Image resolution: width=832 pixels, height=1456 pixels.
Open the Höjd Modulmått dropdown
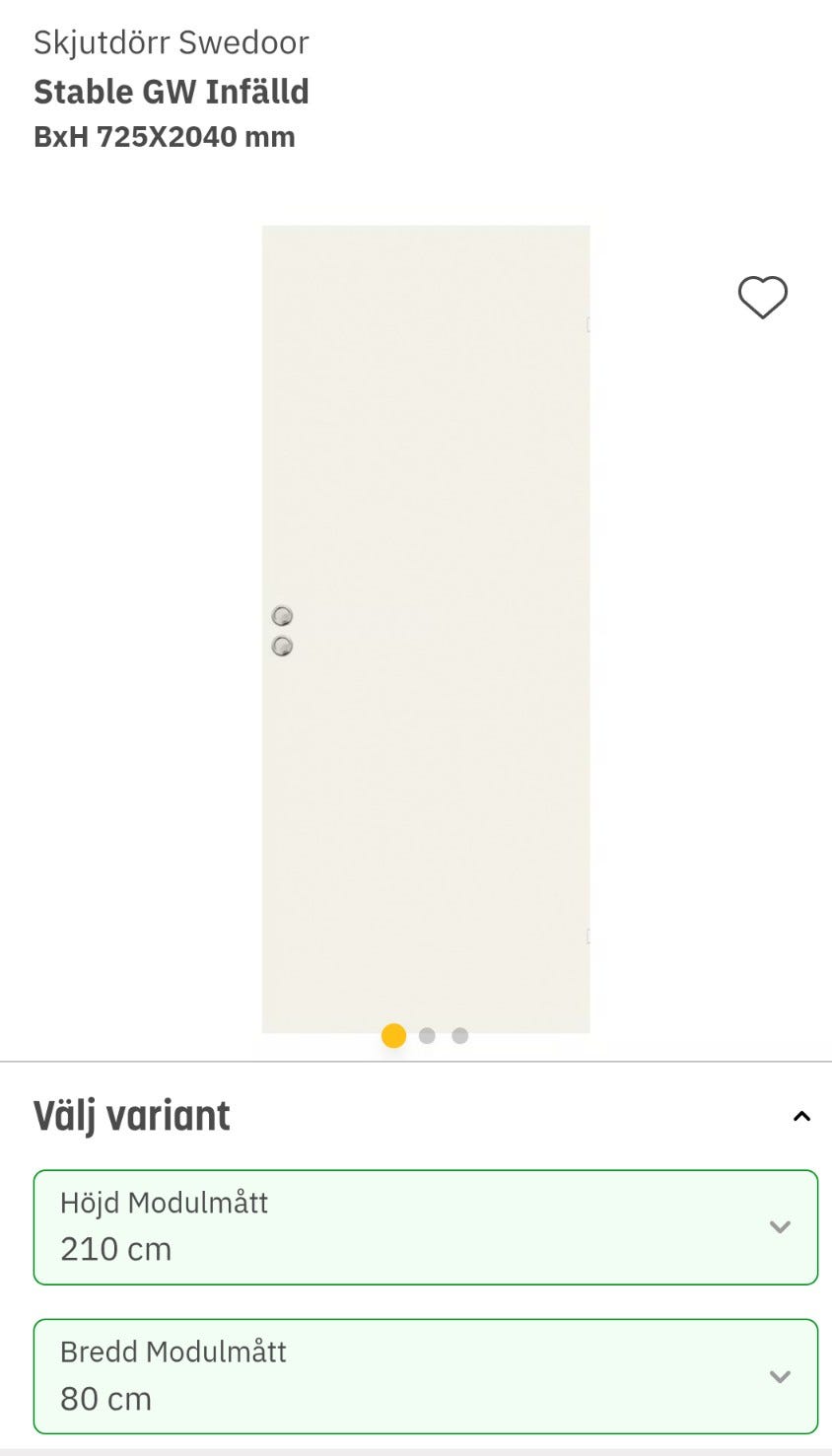425,1227
